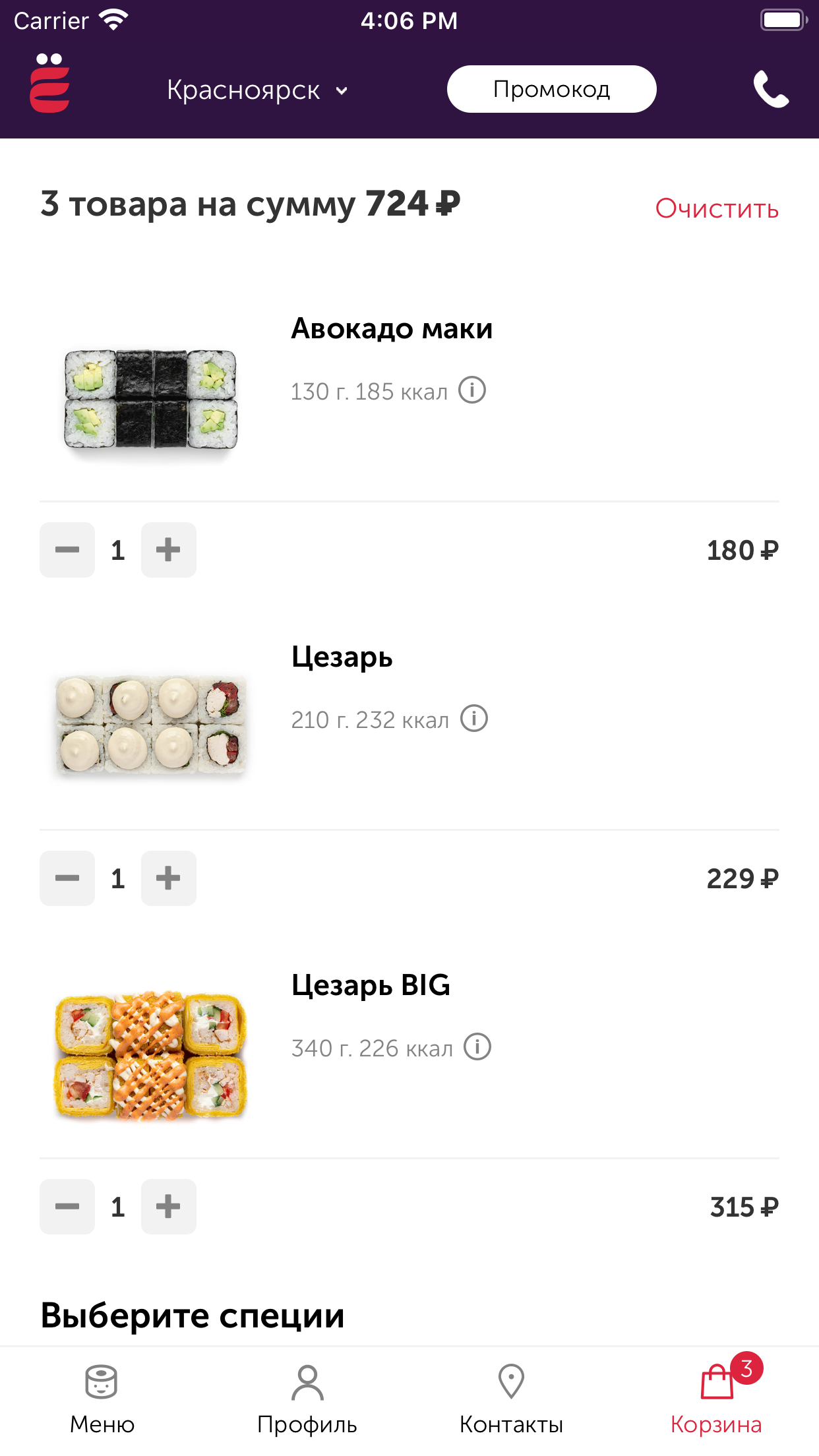Viewport: 819px width, 1456px height.
Task: Tap the chevron beside the city name
Action: pos(340,91)
